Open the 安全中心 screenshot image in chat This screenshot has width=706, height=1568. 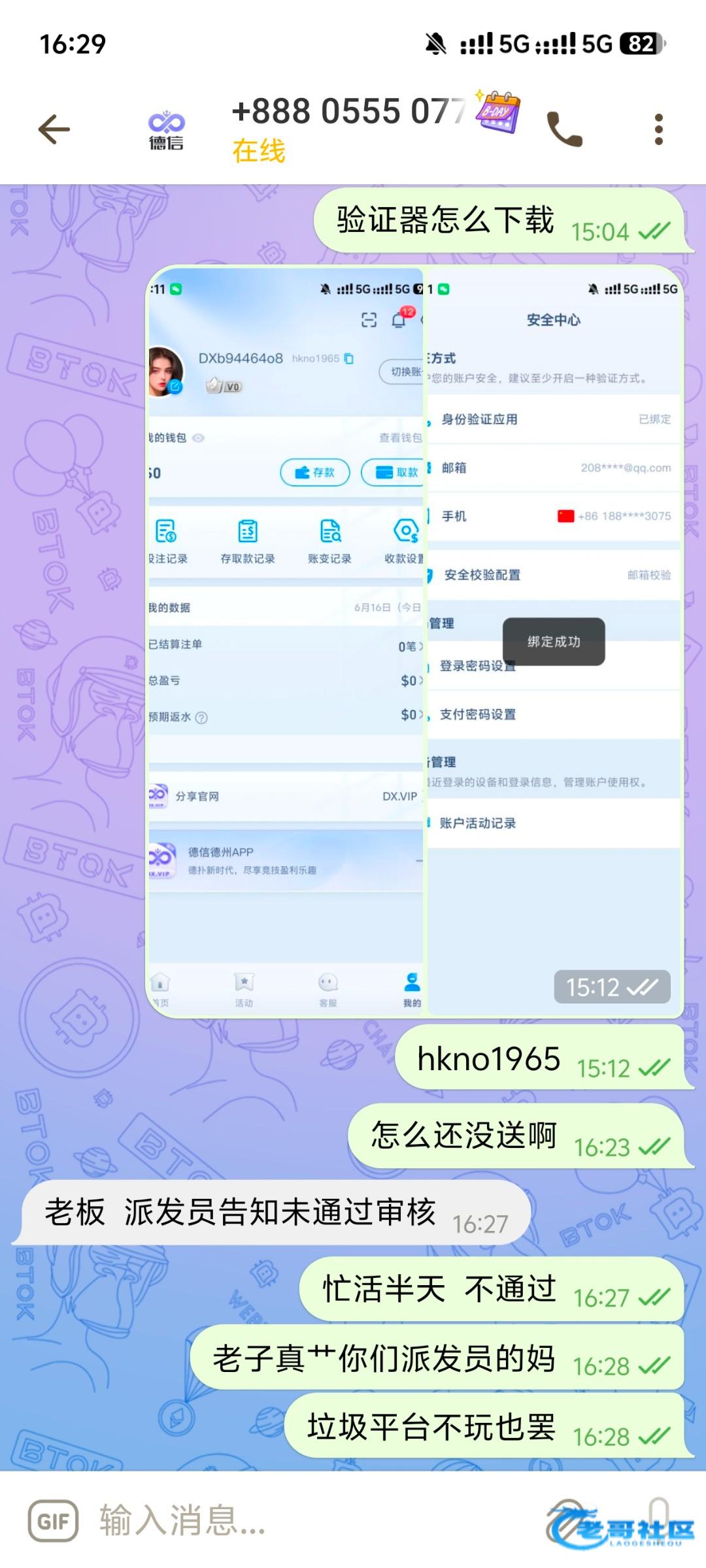pyautogui.click(x=553, y=640)
